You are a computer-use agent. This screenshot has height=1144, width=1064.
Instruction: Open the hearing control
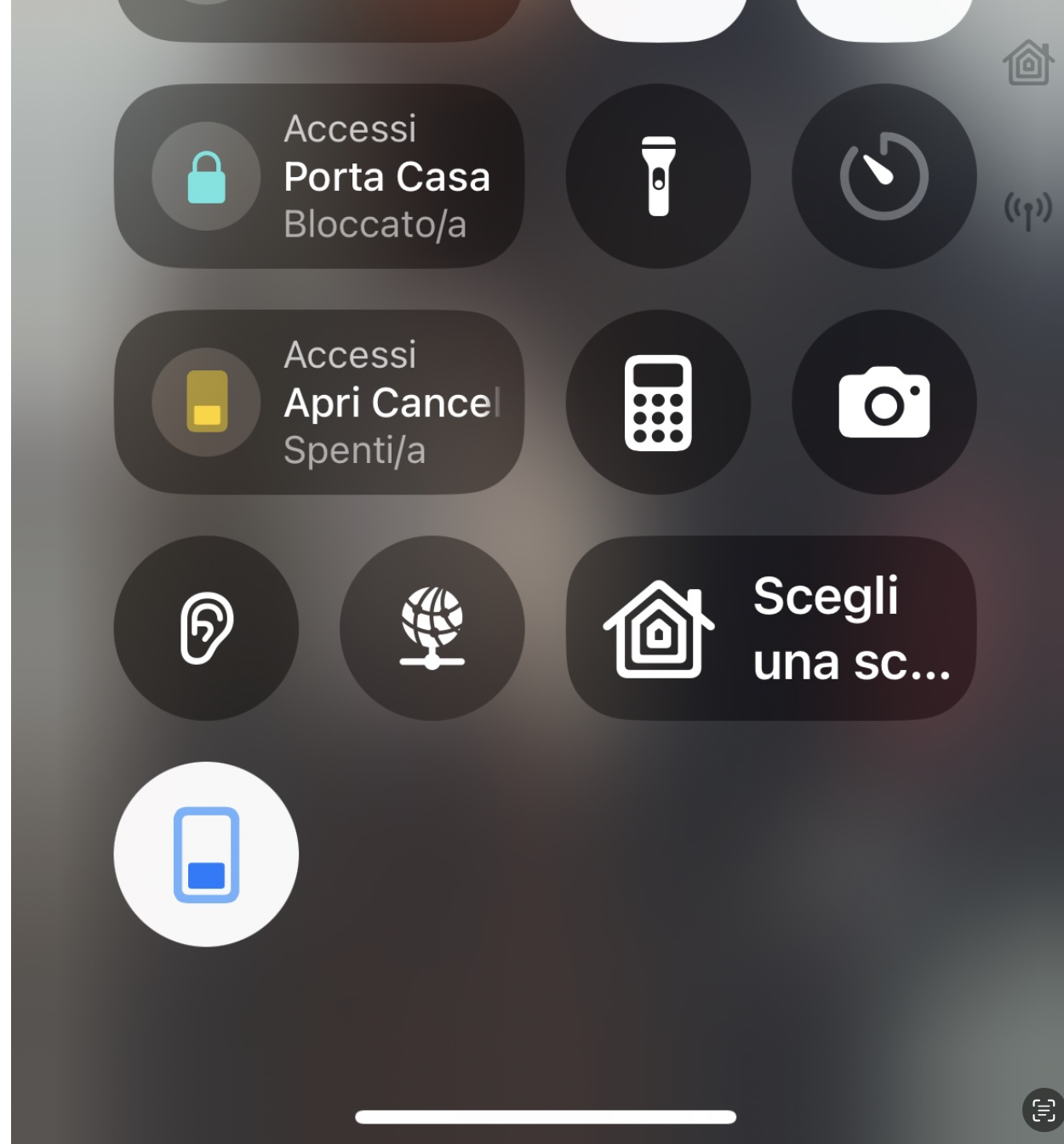point(206,628)
